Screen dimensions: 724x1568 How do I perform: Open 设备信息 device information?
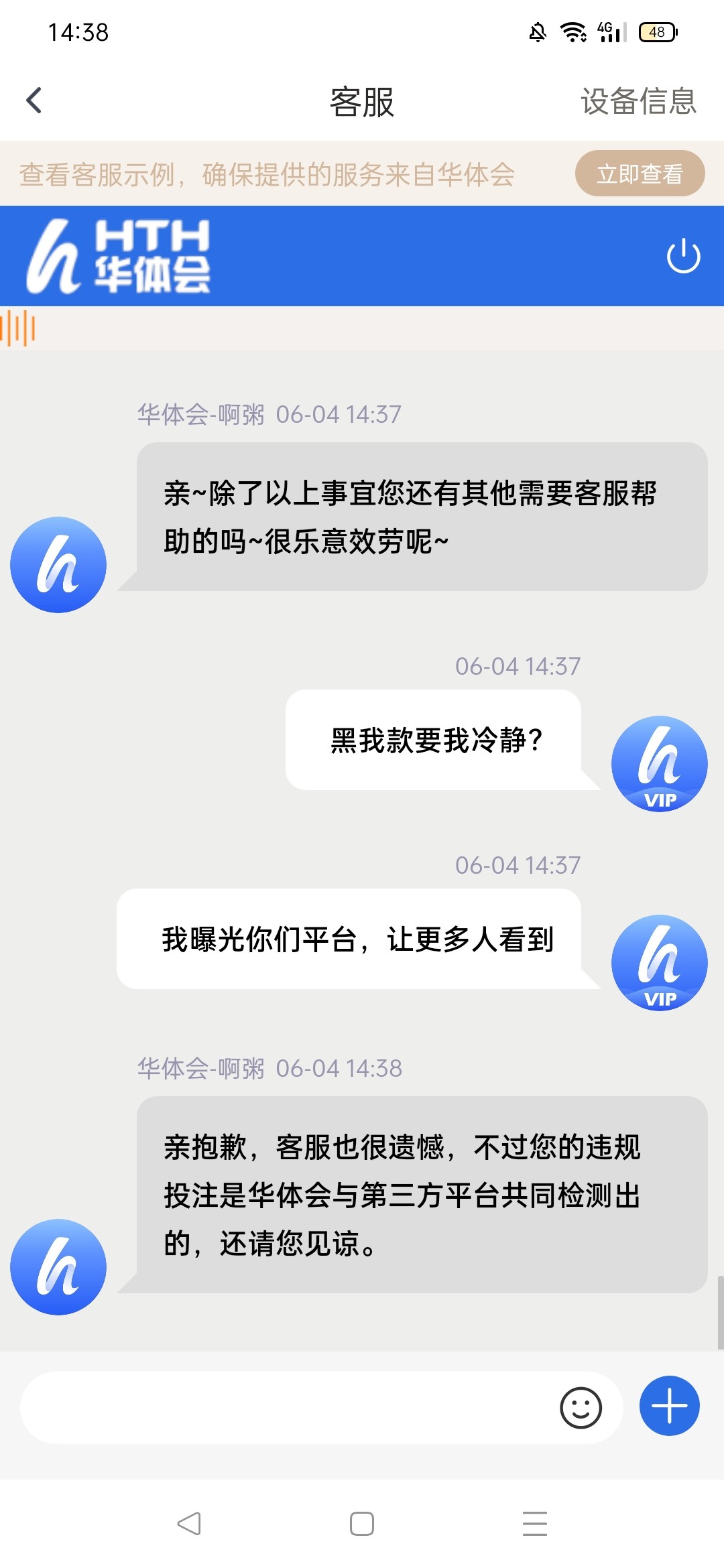(638, 101)
